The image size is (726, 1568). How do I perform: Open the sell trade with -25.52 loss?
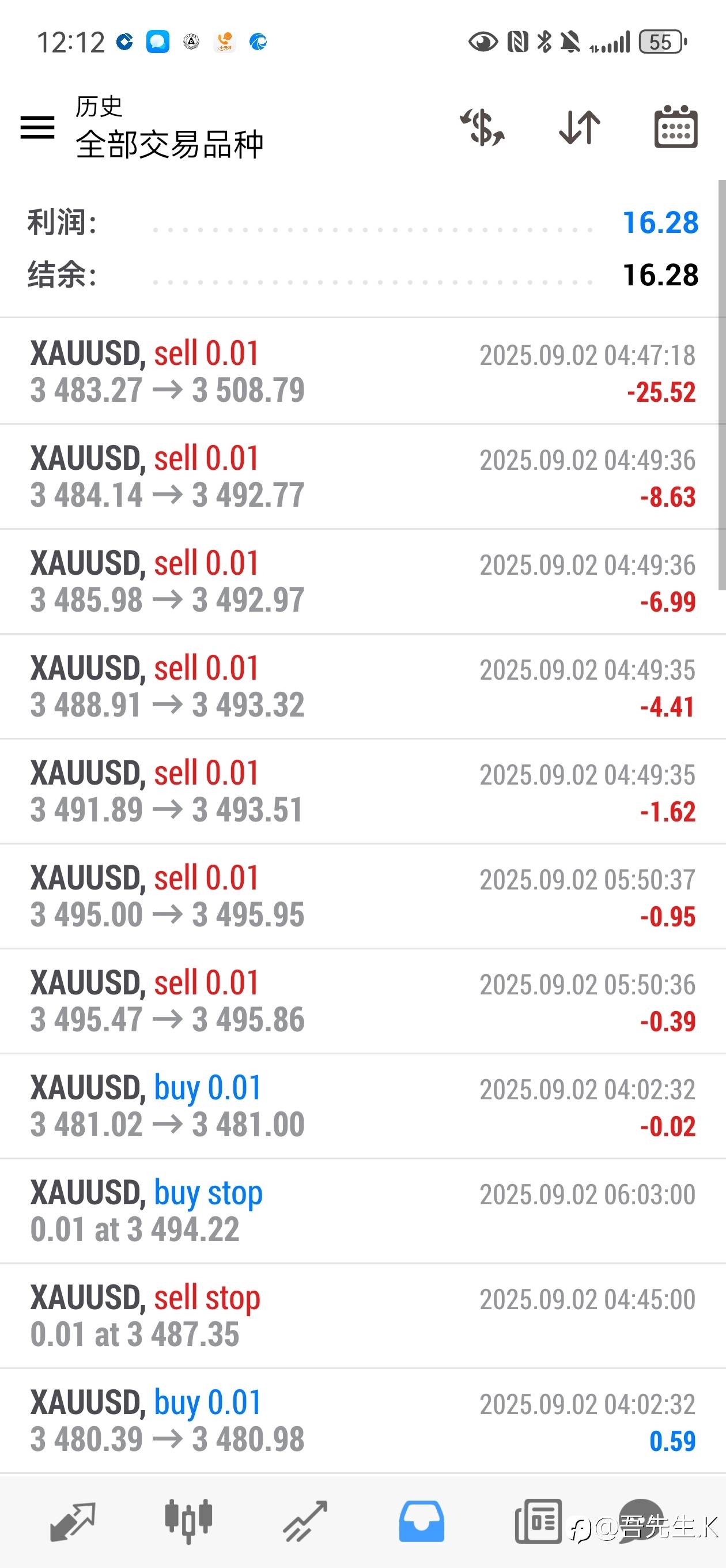pyautogui.click(x=362, y=371)
